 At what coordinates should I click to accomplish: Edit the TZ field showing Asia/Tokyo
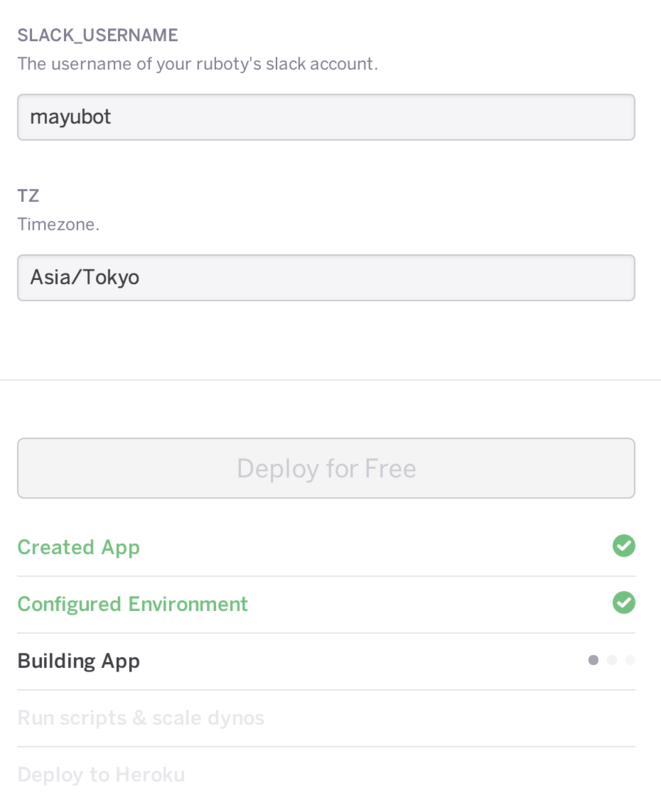326,277
